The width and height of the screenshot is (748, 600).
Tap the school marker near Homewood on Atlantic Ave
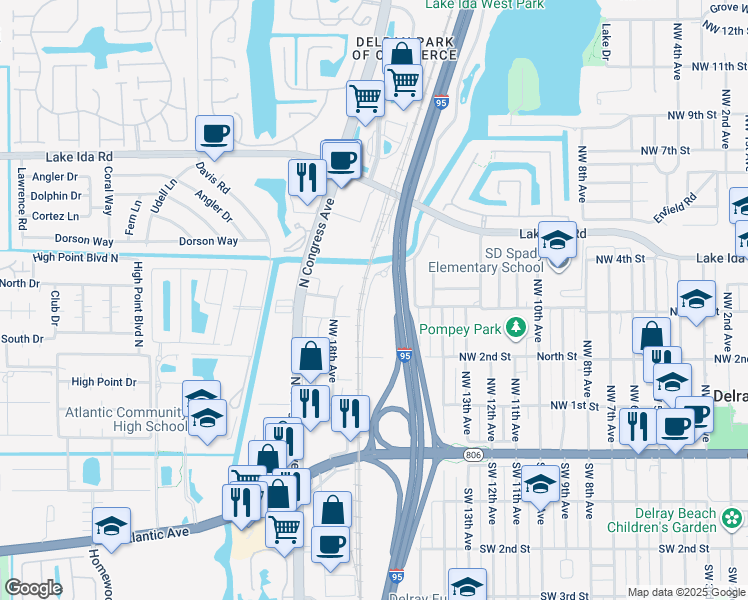112,526
